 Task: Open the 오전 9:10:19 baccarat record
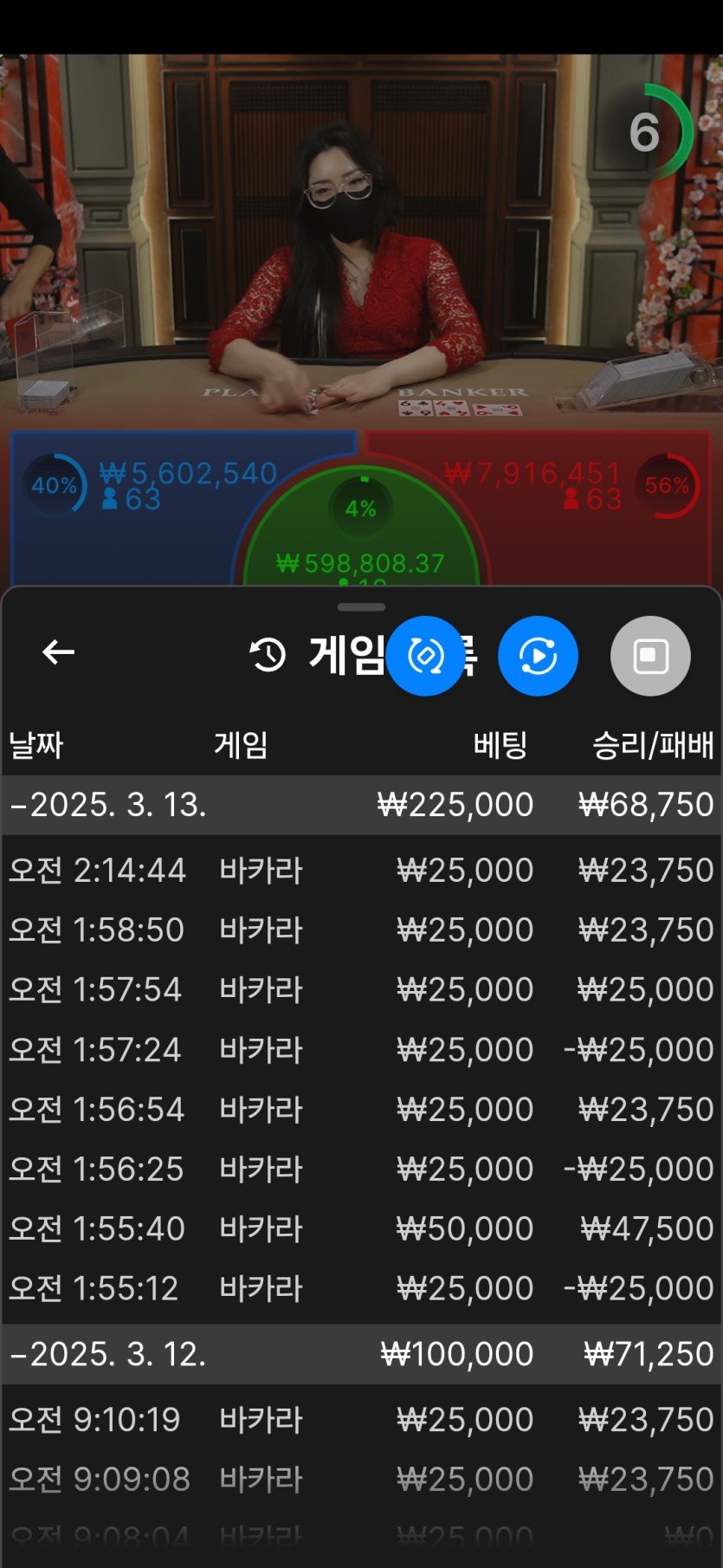(x=361, y=1419)
